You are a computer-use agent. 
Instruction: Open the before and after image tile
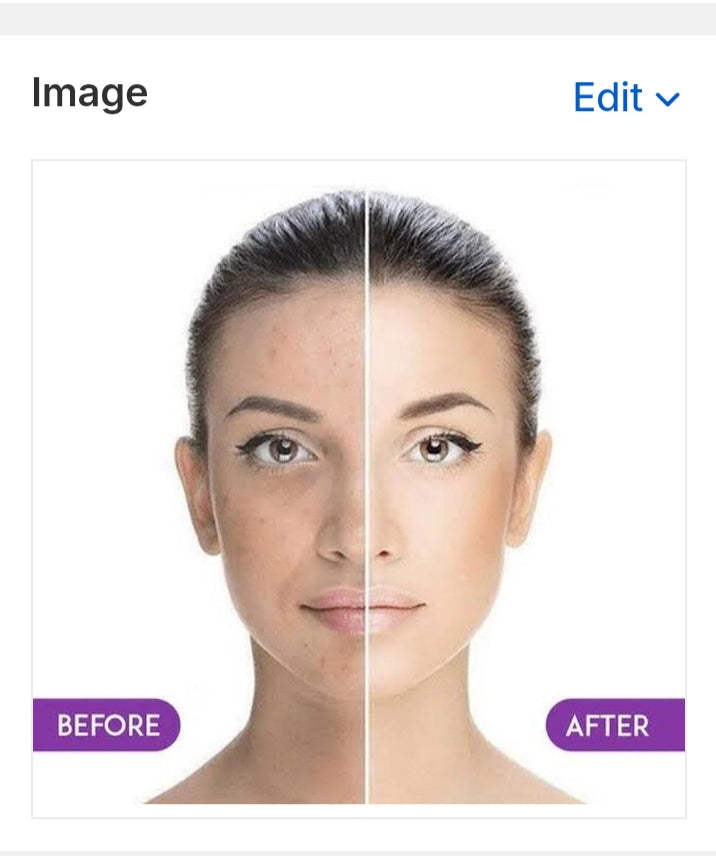[358, 488]
